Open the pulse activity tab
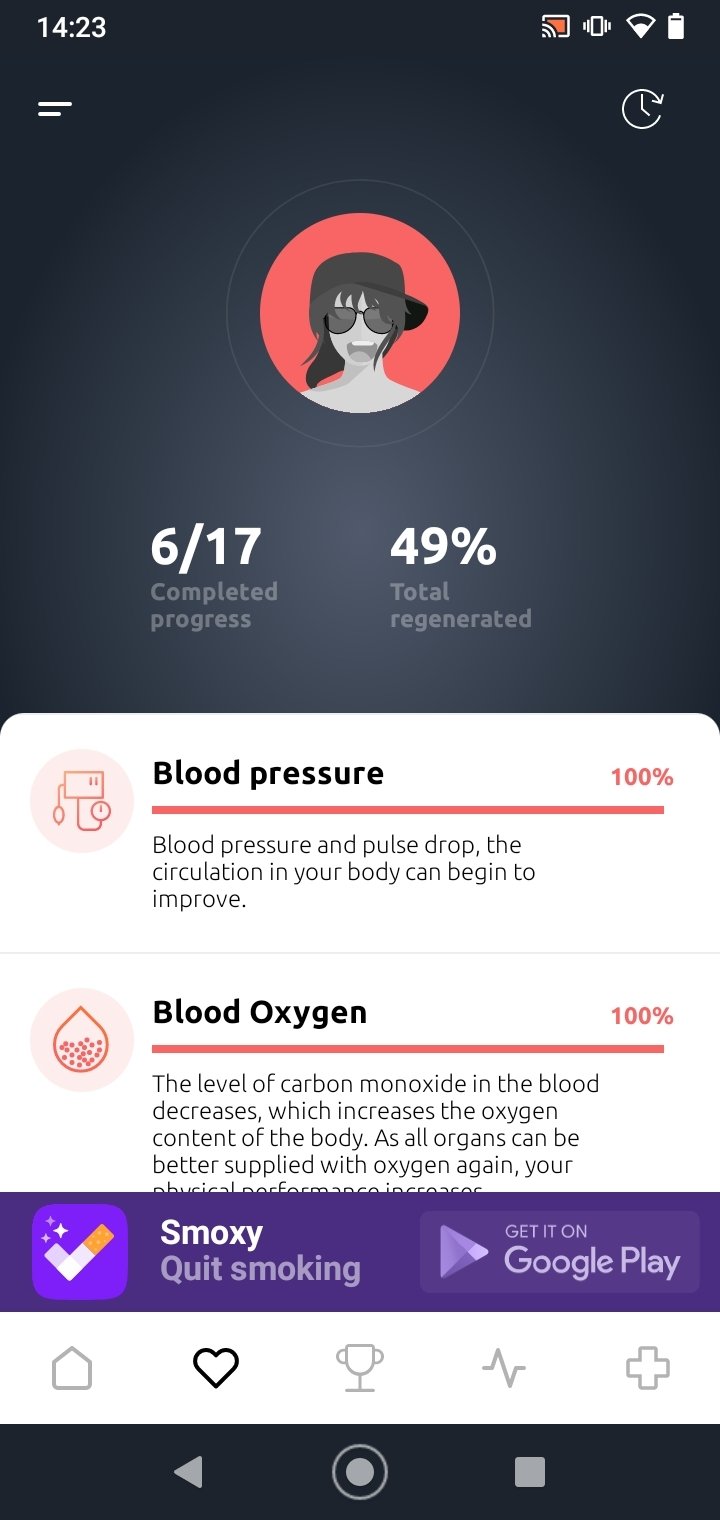 click(x=504, y=1367)
